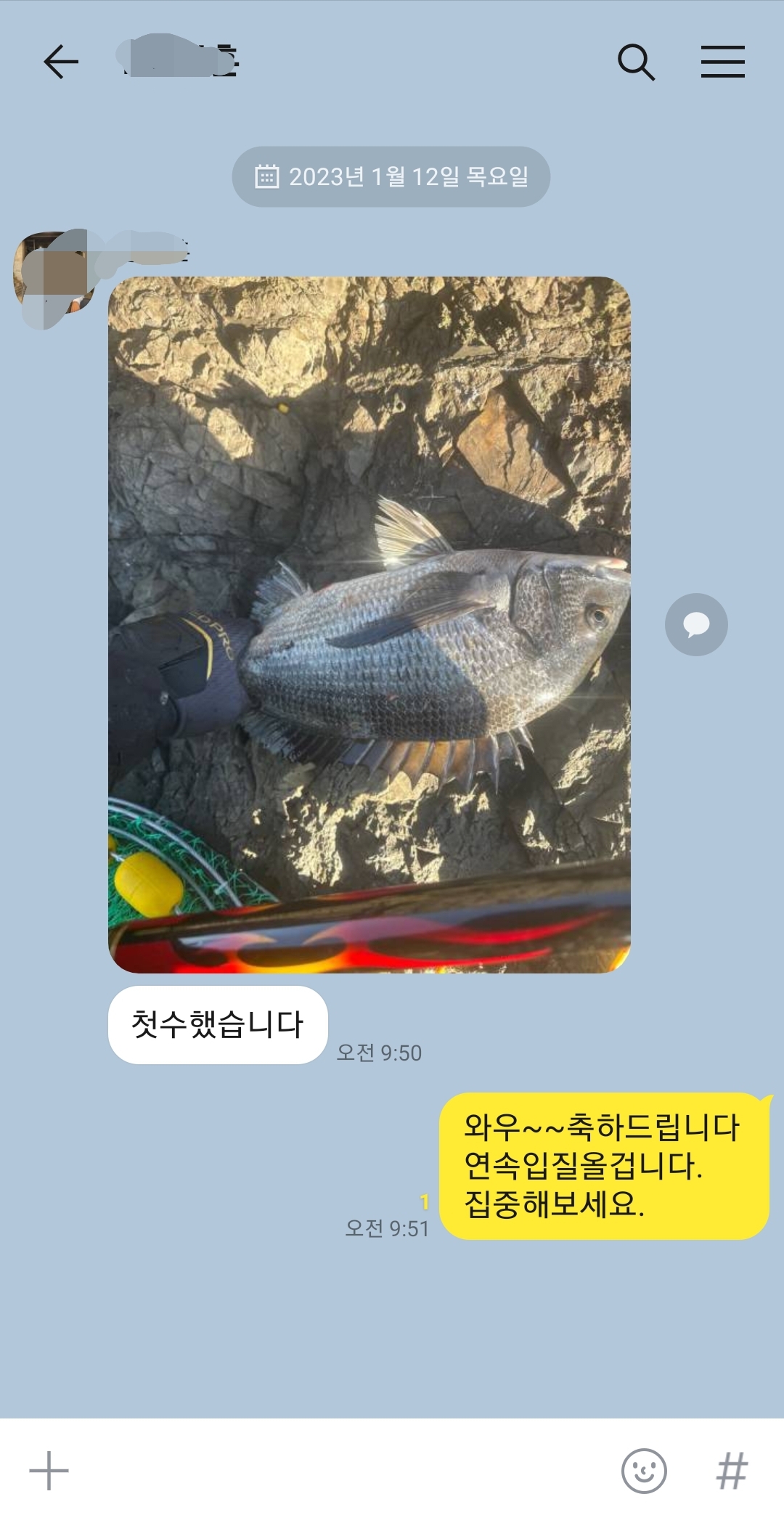Image resolution: width=784 pixels, height=1523 pixels.
Task: Search within this chat
Action: (636, 62)
